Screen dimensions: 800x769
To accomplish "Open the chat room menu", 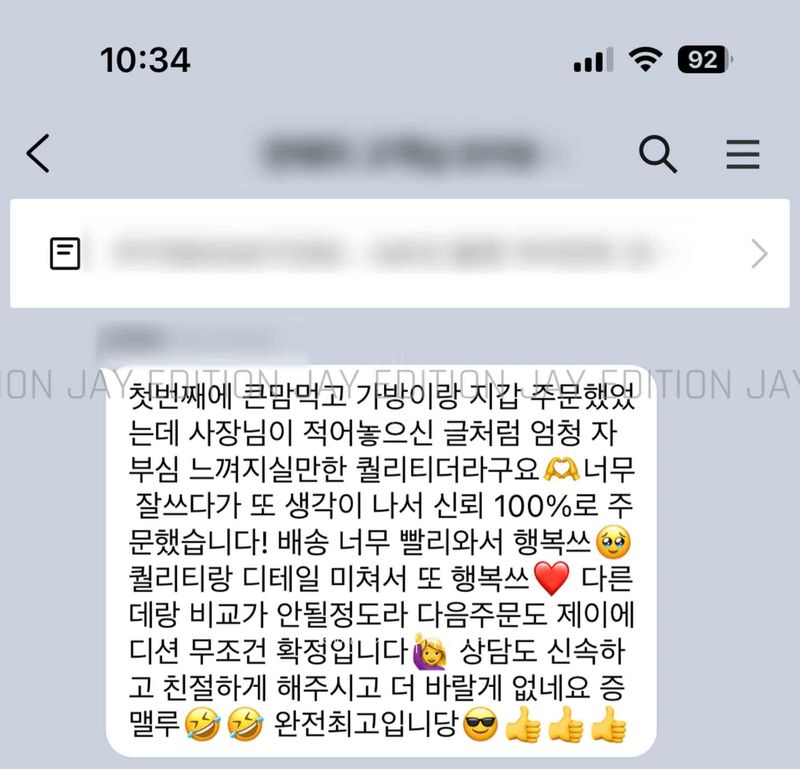I will point(742,154).
